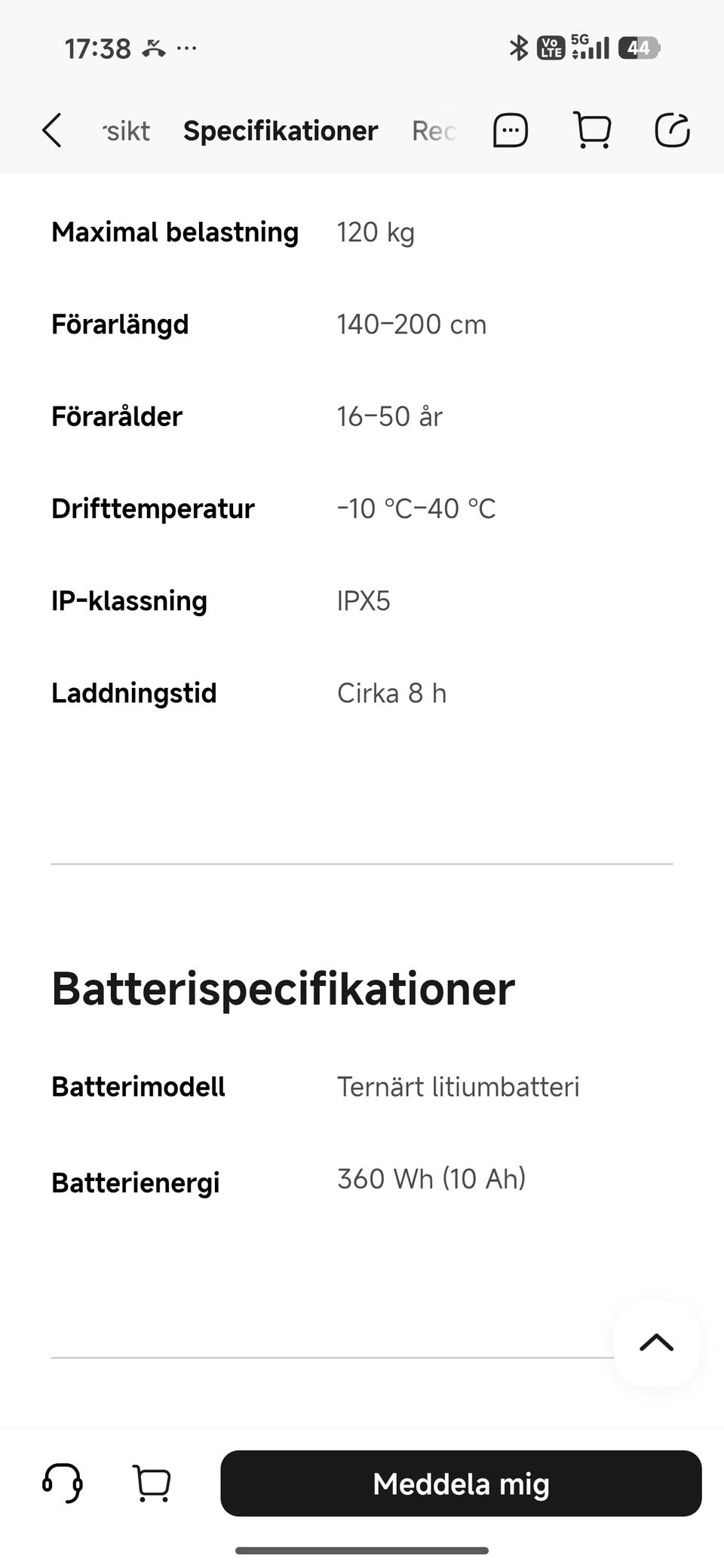Image resolution: width=724 pixels, height=1568 pixels.
Task: Open the cart icon in the bottom bar
Action: (x=152, y=1483)
